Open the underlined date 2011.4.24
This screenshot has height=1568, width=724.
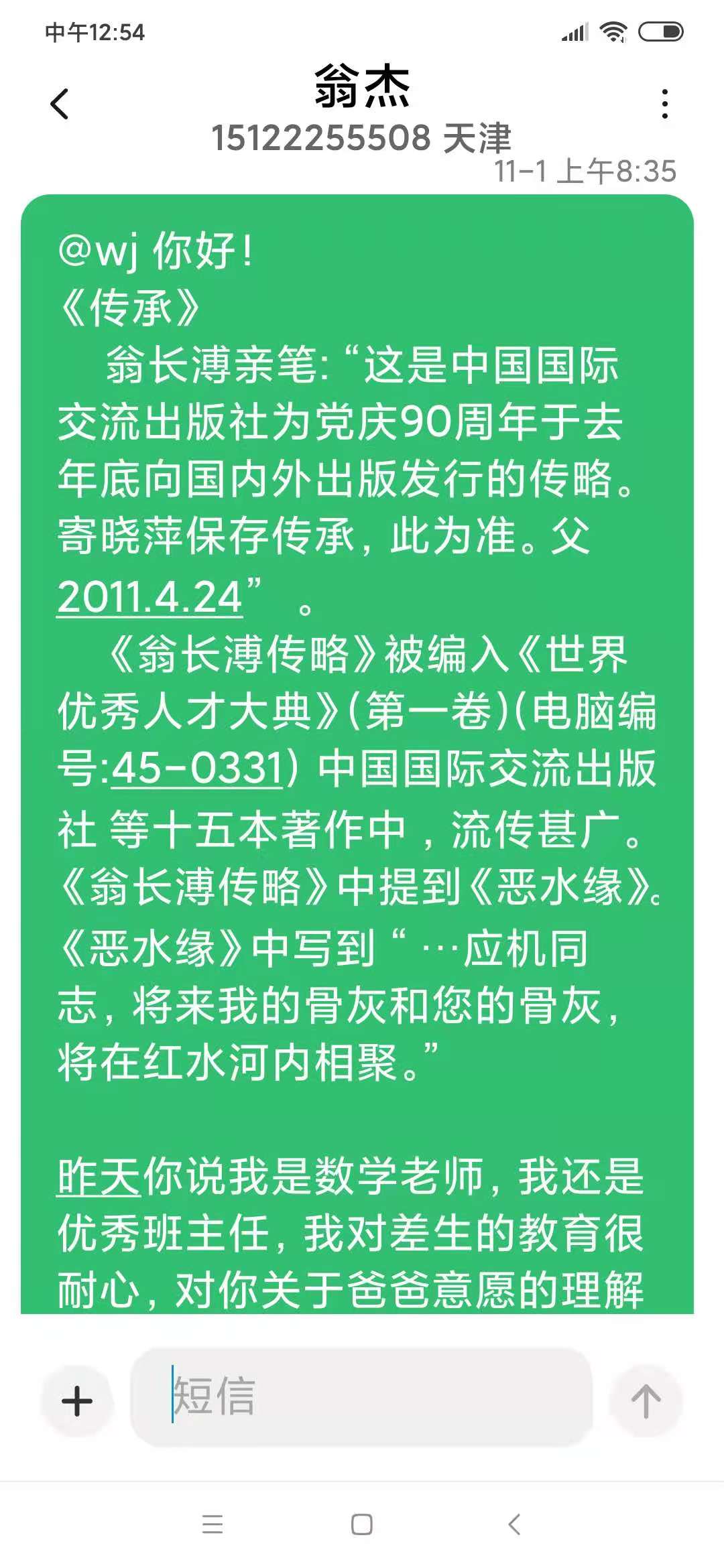[x=149, y=597]
